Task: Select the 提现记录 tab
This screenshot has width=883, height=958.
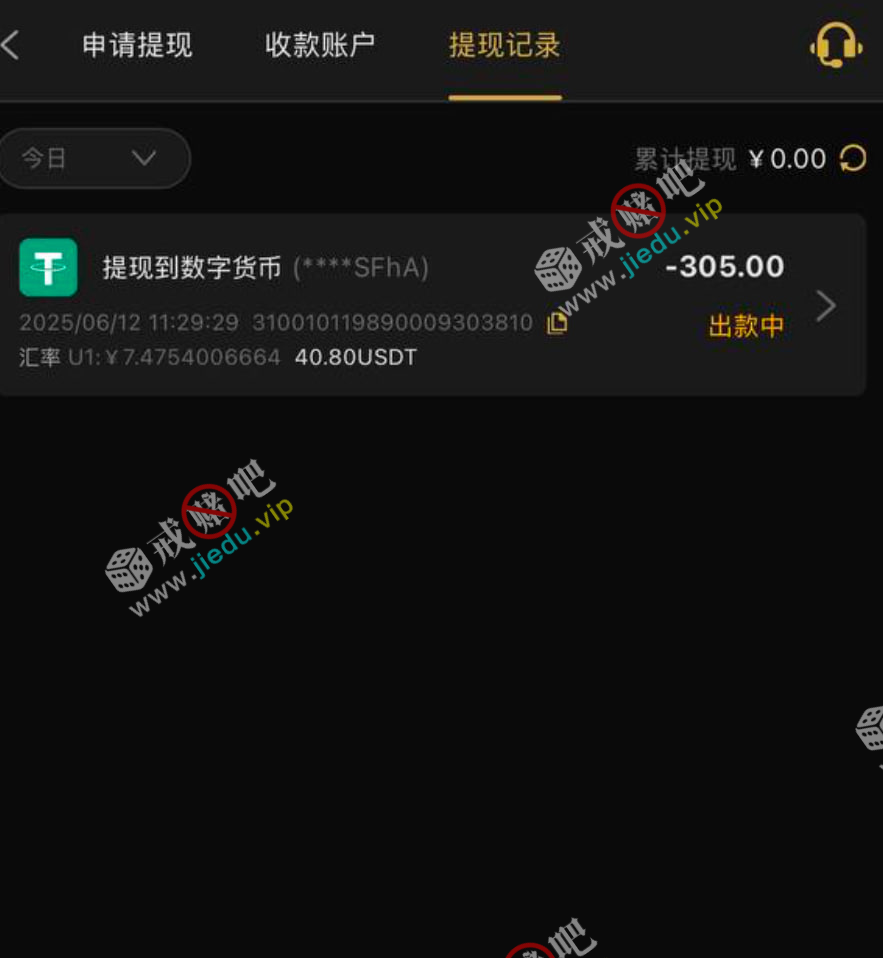Action: click(505, 46)
